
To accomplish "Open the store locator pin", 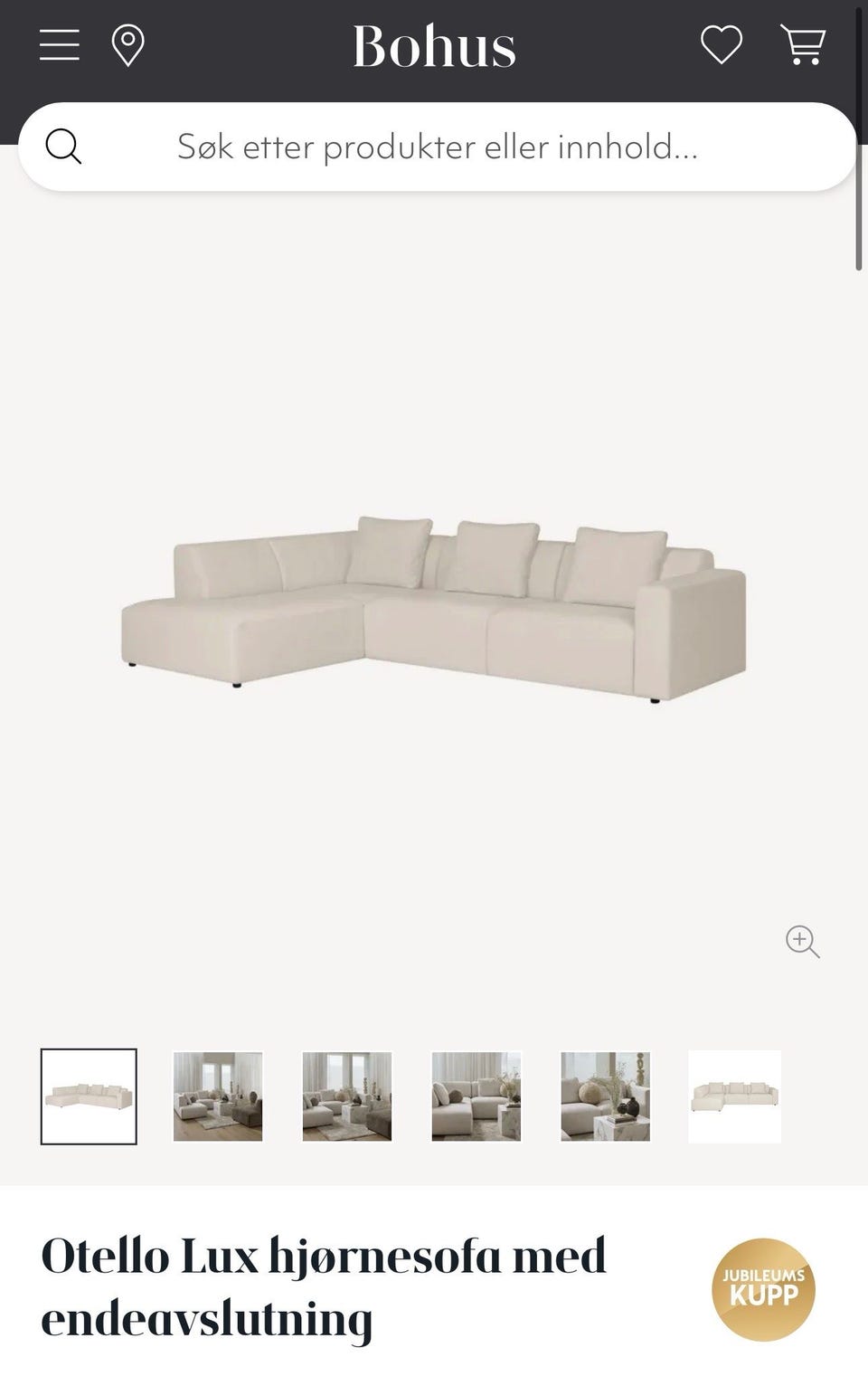I will (x=127, y=45).
